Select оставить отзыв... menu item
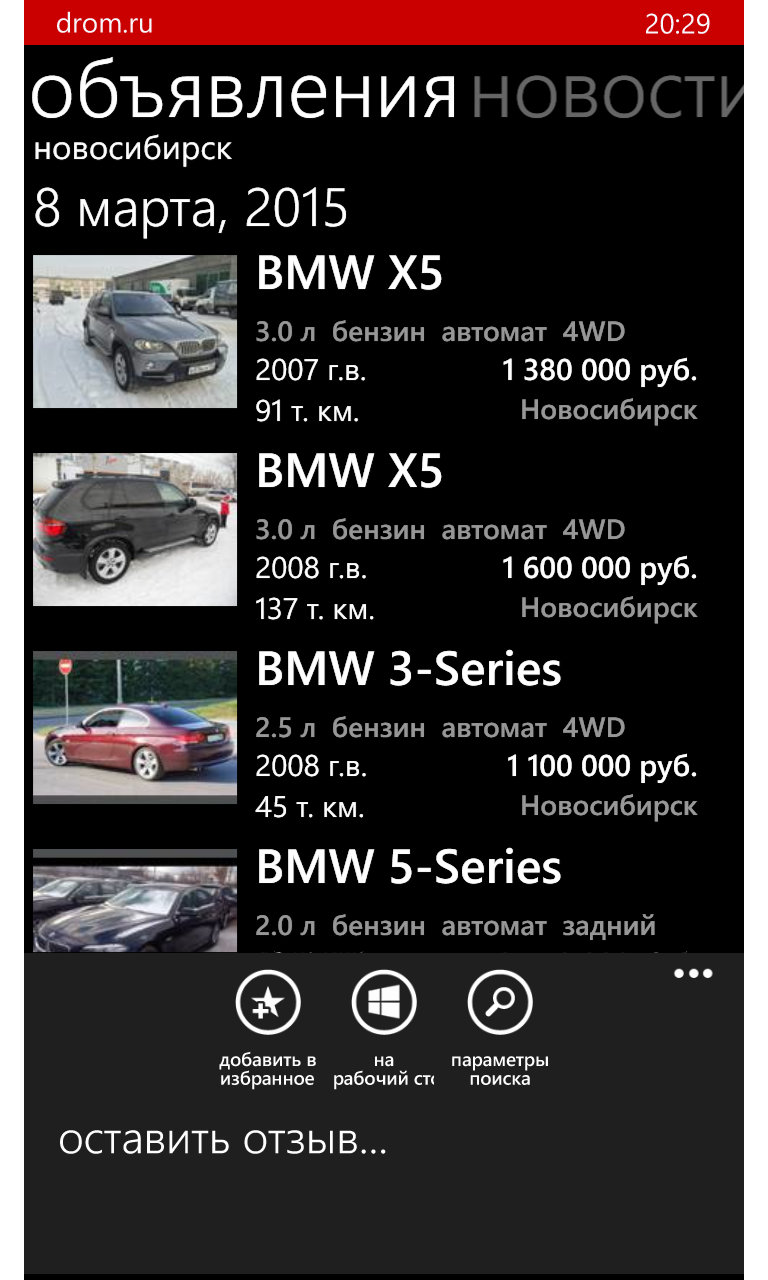 point(223,1141)
